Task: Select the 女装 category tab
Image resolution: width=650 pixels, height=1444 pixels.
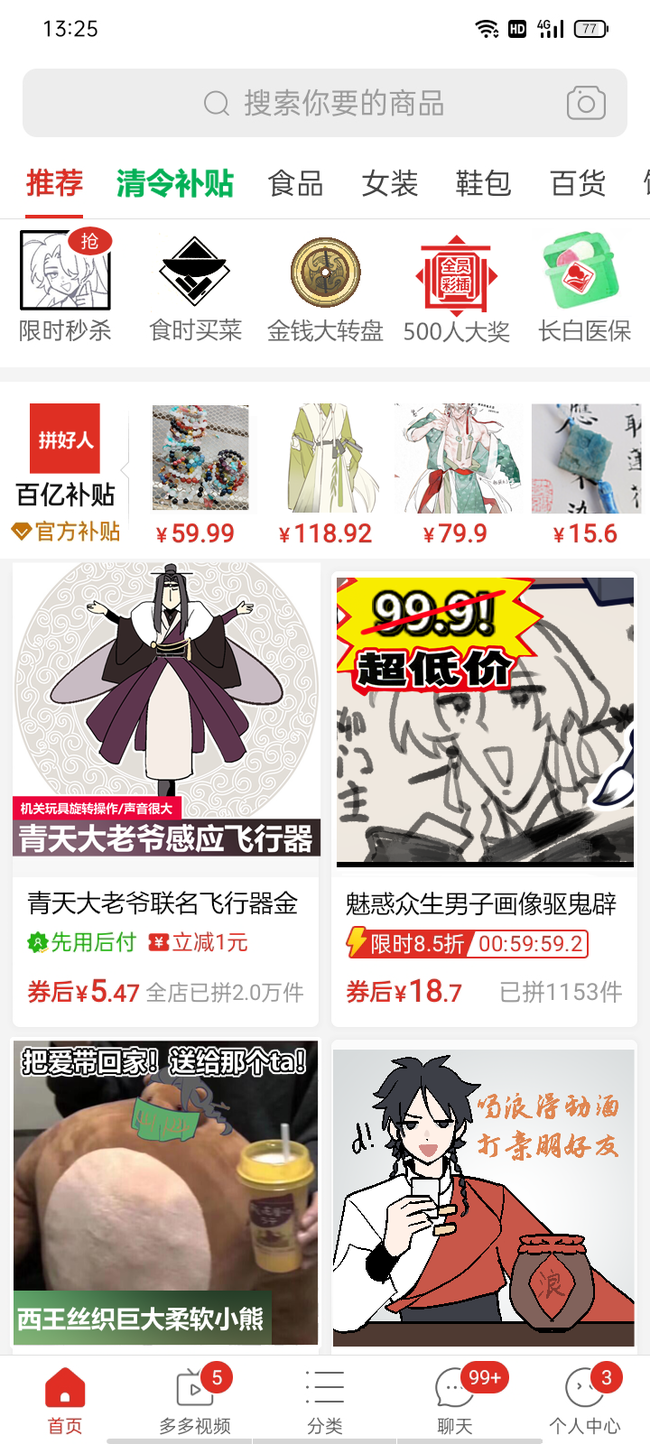Action: (390, 184)
